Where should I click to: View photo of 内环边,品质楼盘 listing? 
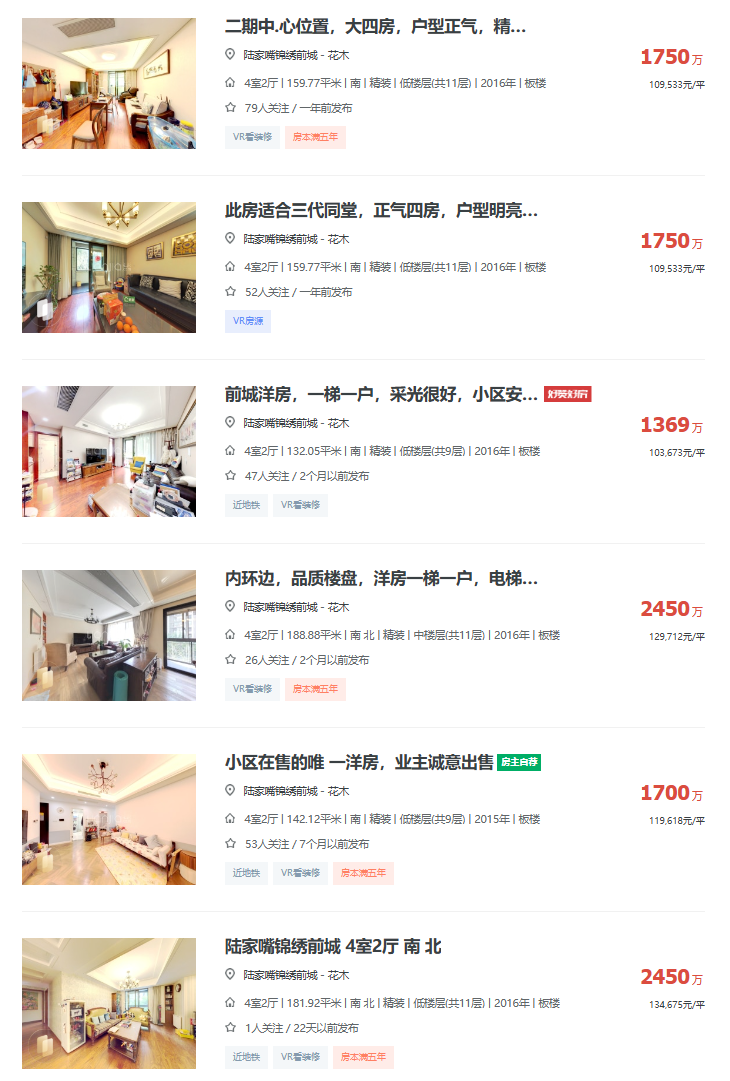point(109,635)
